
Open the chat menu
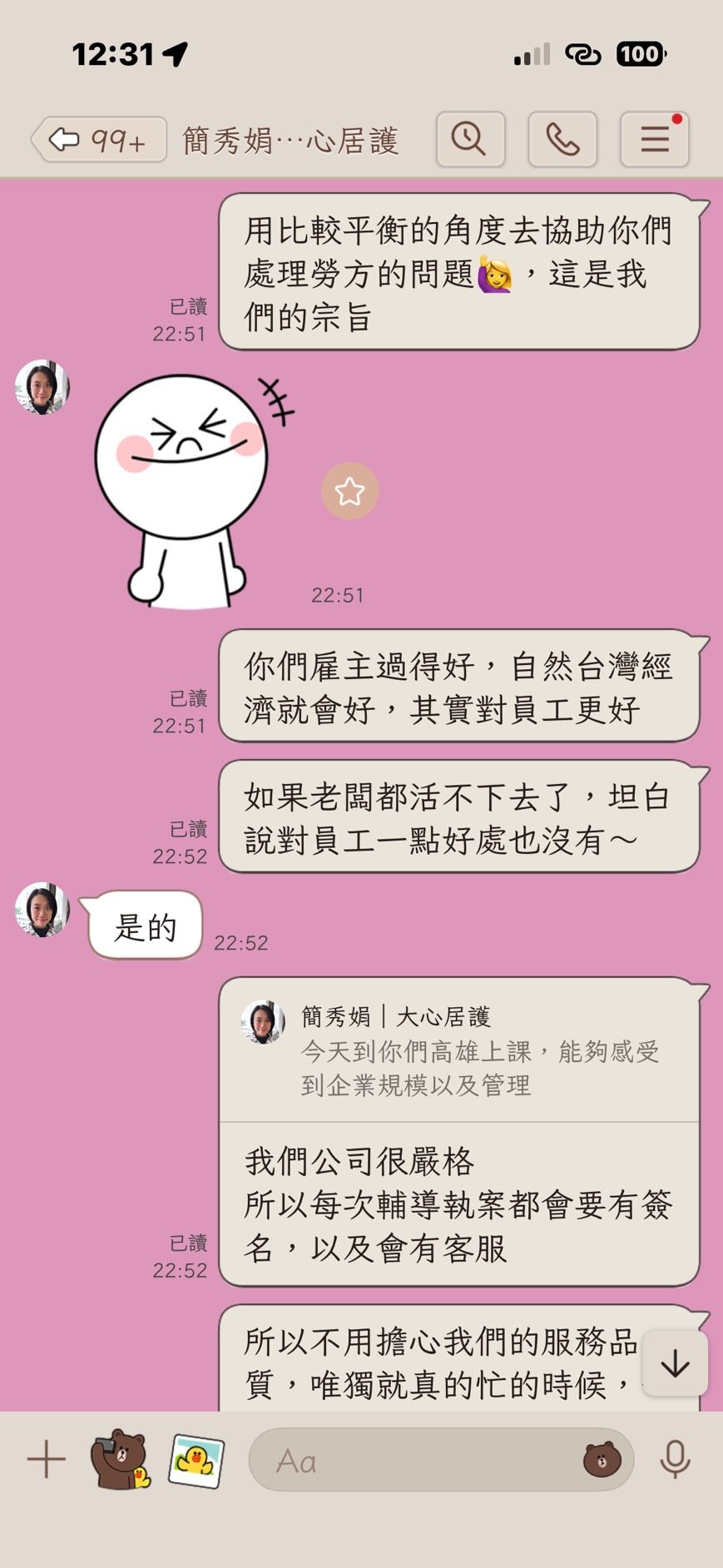pyautogui.click(x=655, y=139)
